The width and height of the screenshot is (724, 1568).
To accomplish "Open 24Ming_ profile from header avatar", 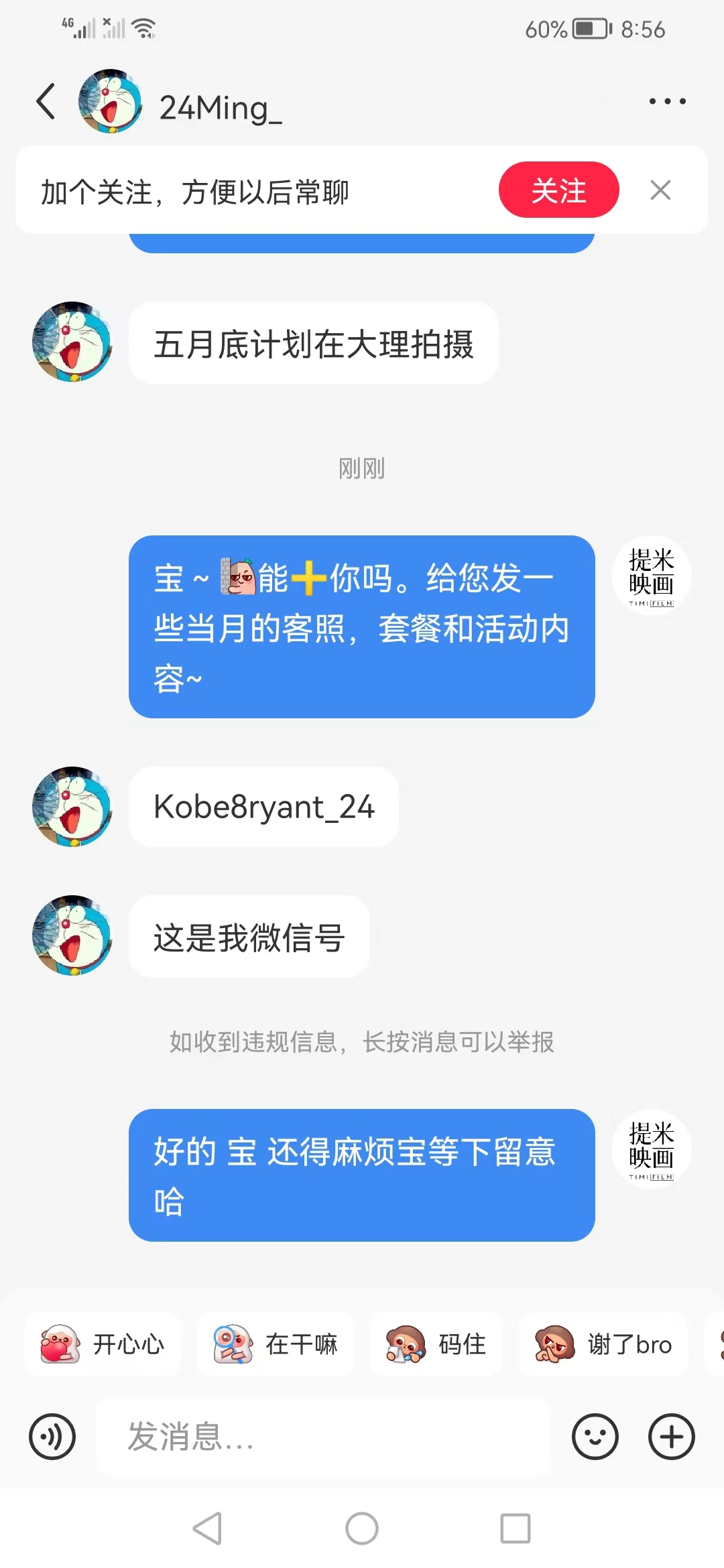I will point(111,101).
